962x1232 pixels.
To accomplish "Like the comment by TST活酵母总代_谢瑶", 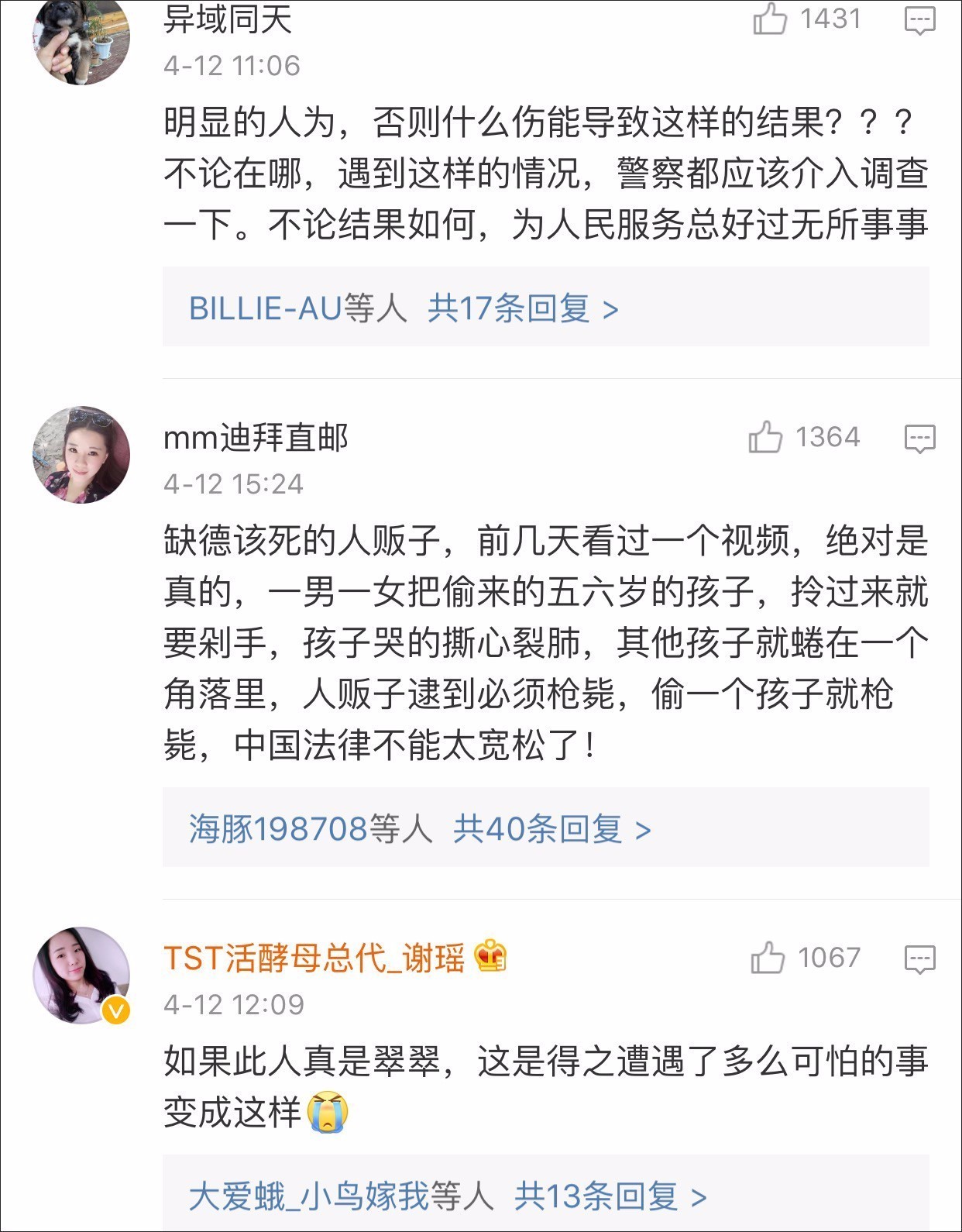I will tap(768, 958).
